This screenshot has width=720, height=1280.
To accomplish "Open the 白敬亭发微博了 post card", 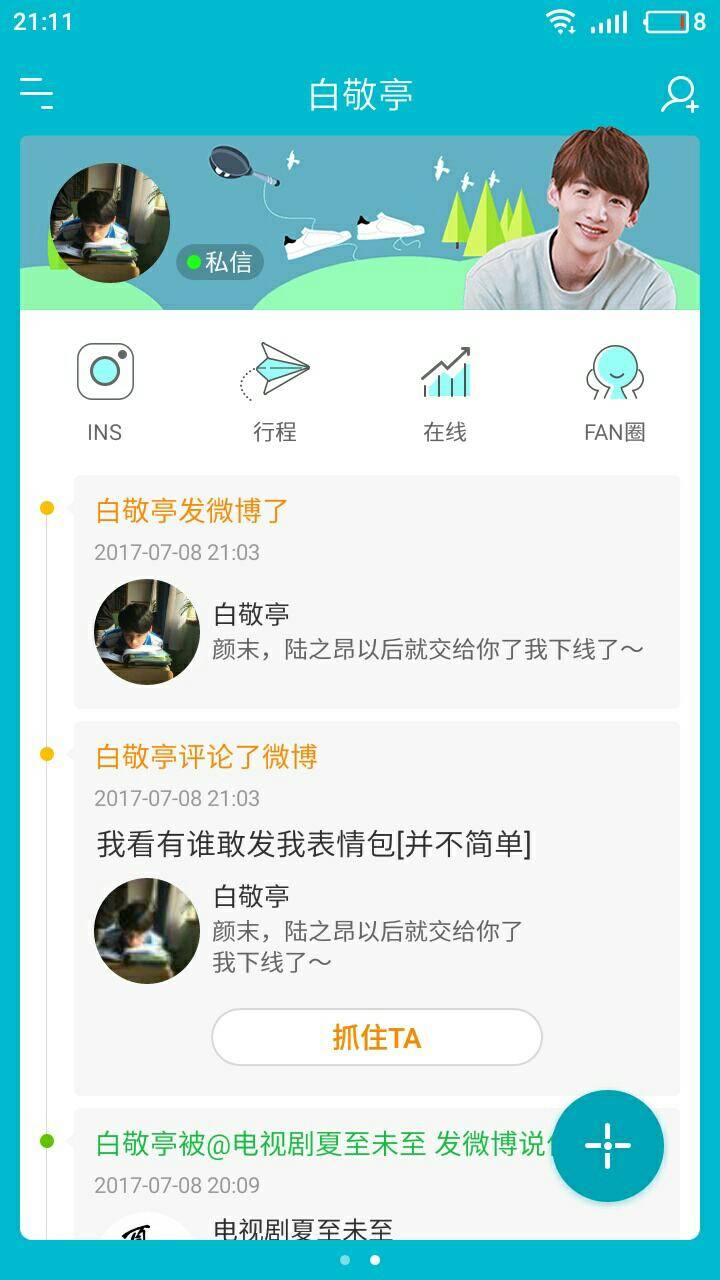I will 376,591.
